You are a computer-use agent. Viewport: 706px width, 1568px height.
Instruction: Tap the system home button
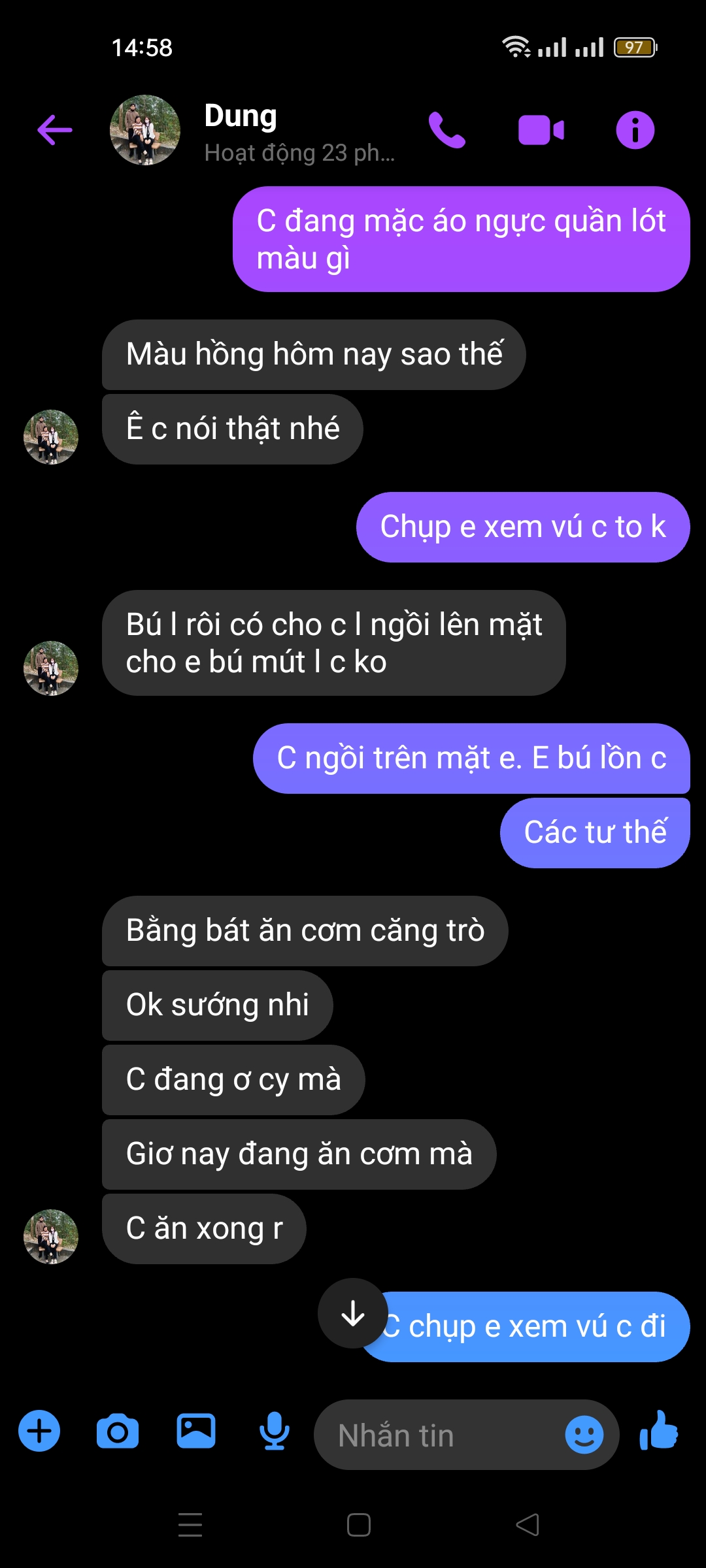pos(358,1525)
